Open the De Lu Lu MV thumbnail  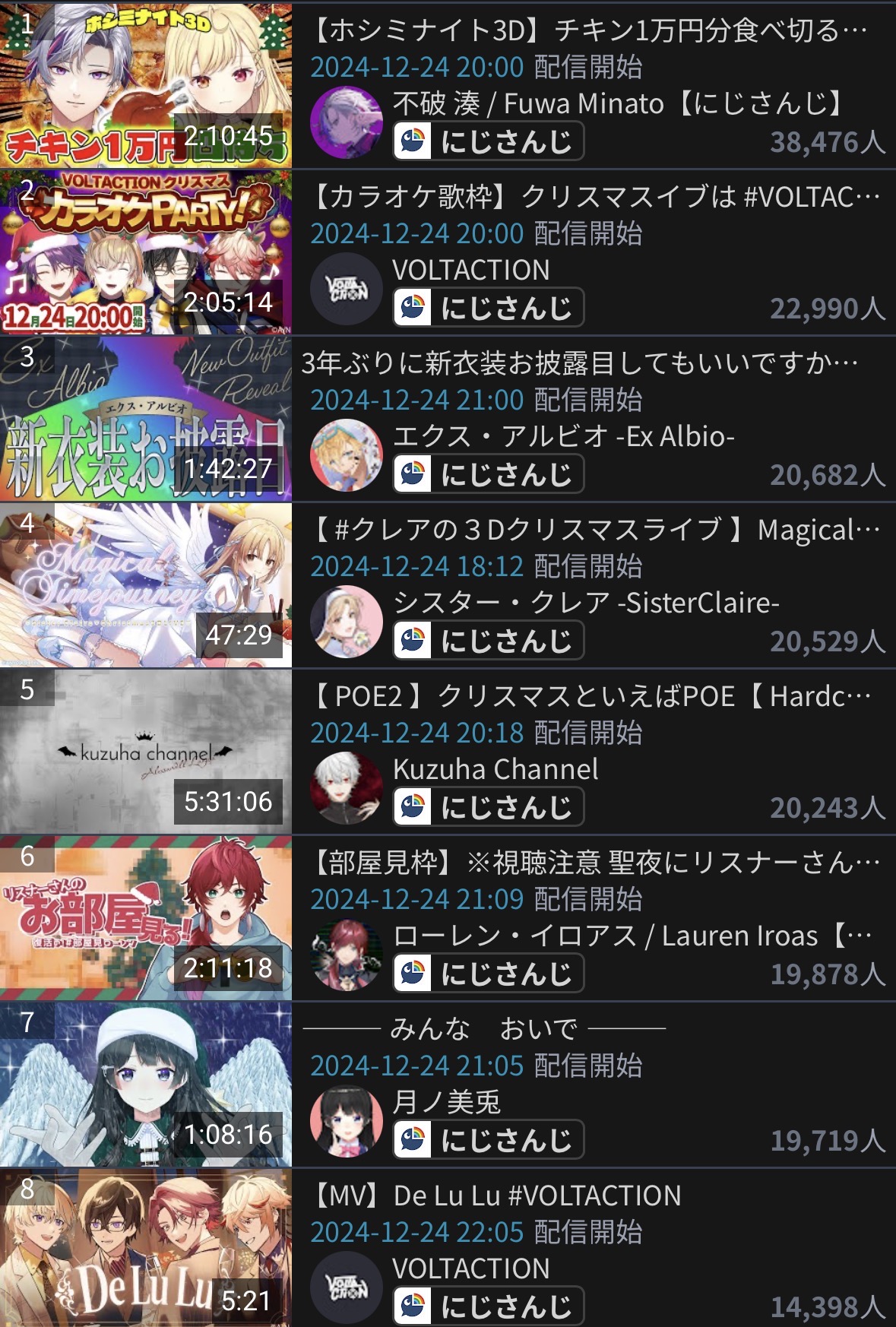click(145, 1248)
